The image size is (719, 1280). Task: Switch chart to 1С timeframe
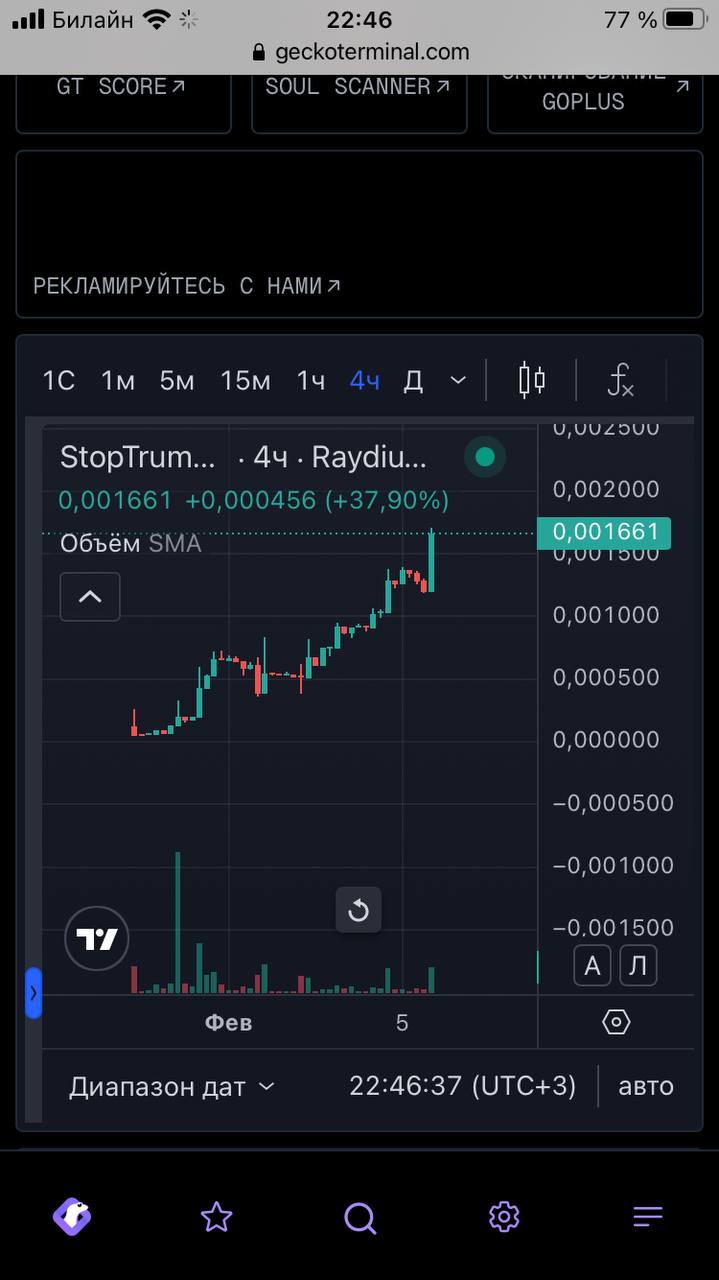click(59, 381)
